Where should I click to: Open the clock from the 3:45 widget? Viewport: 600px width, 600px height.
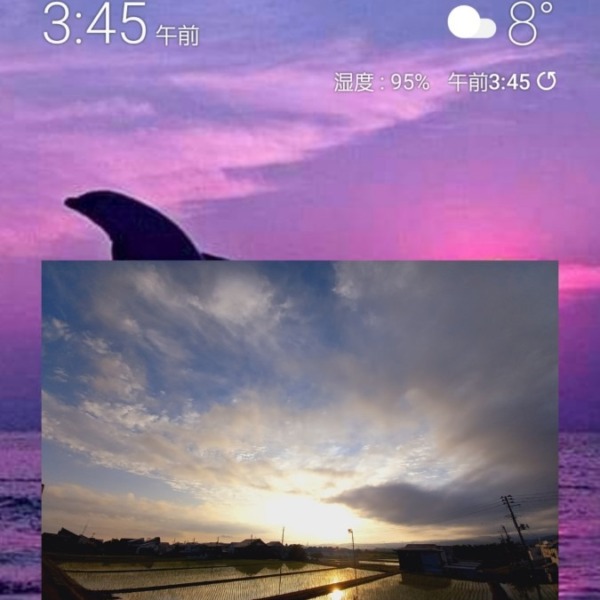(97, 24)
